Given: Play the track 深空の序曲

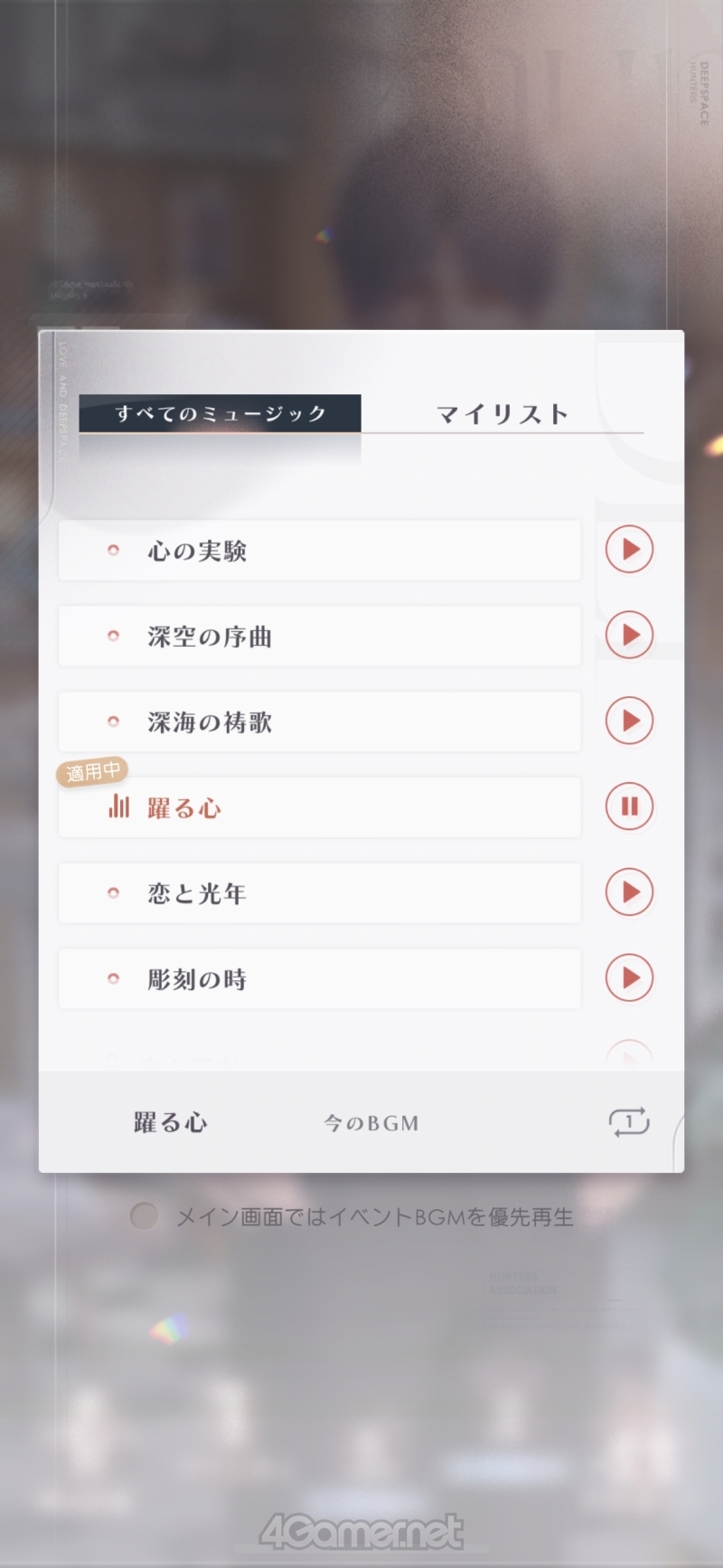Looking at the screenshot, I should (629, 635).
